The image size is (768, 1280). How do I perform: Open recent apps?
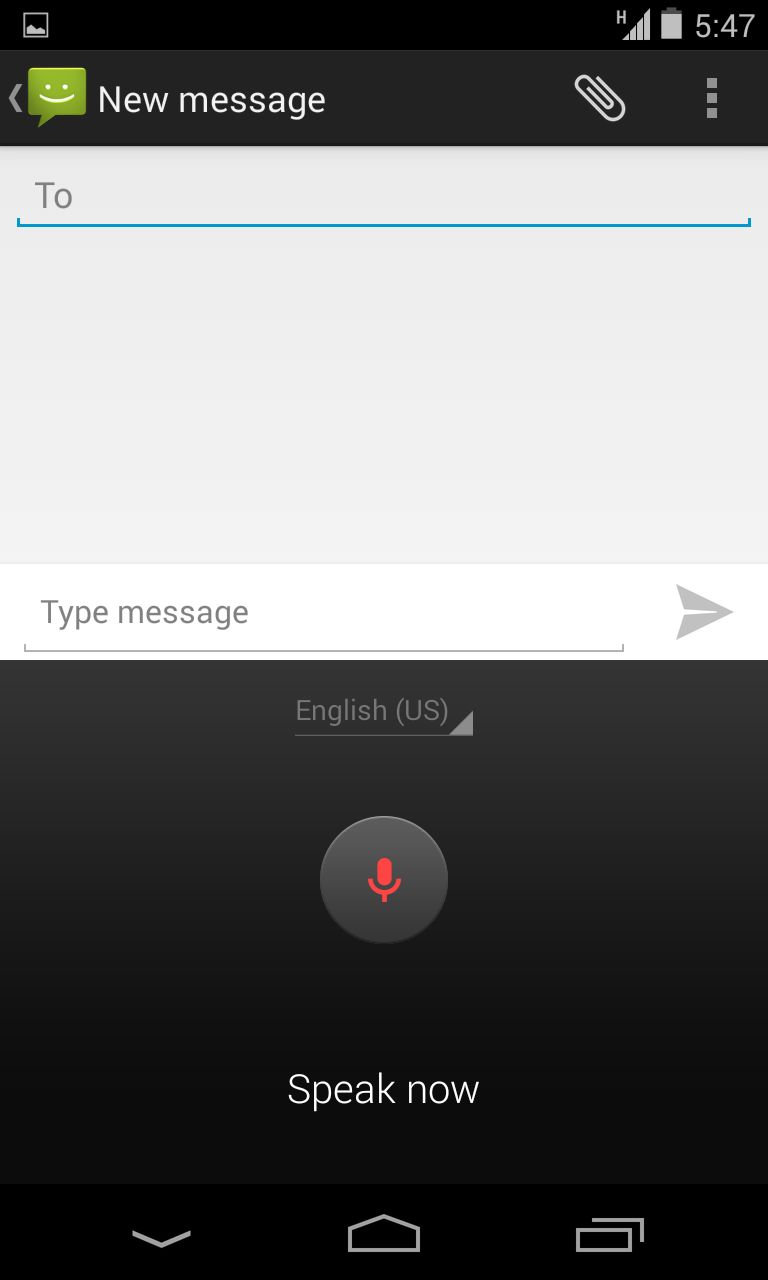[609, 1236]
